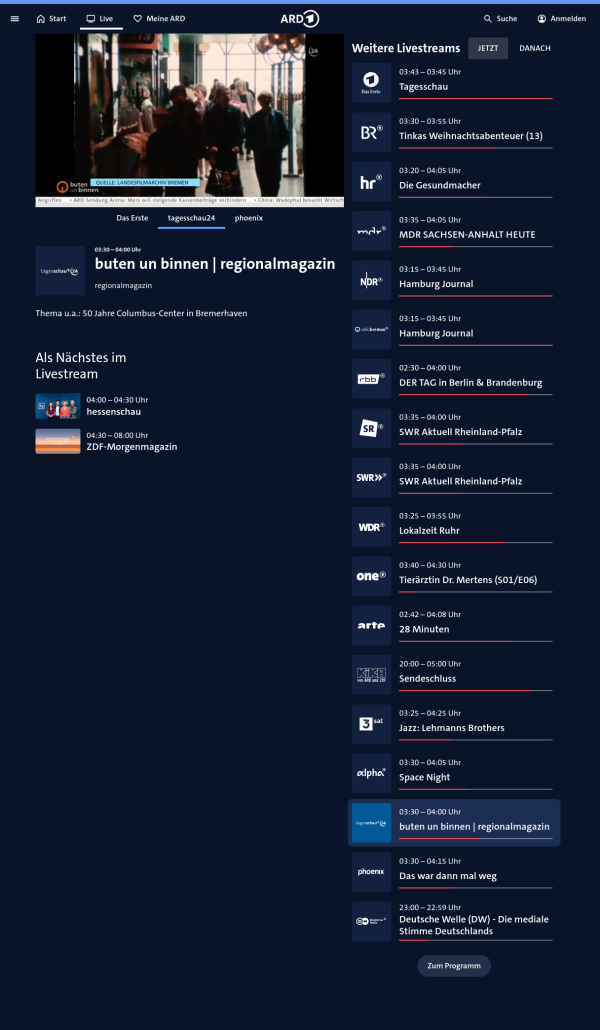Viewport: 600px width, 1030px height.
Task: Open Tinkas Weihnachtsabenteuer on BR
Action: [x=454, y=131]
